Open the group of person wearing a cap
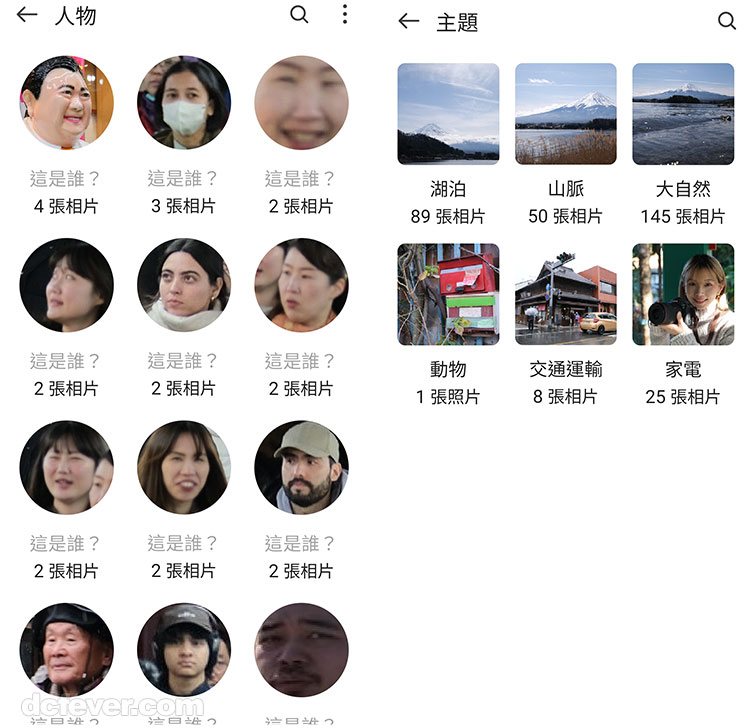The image size is (750, 728). pos(301,467)
